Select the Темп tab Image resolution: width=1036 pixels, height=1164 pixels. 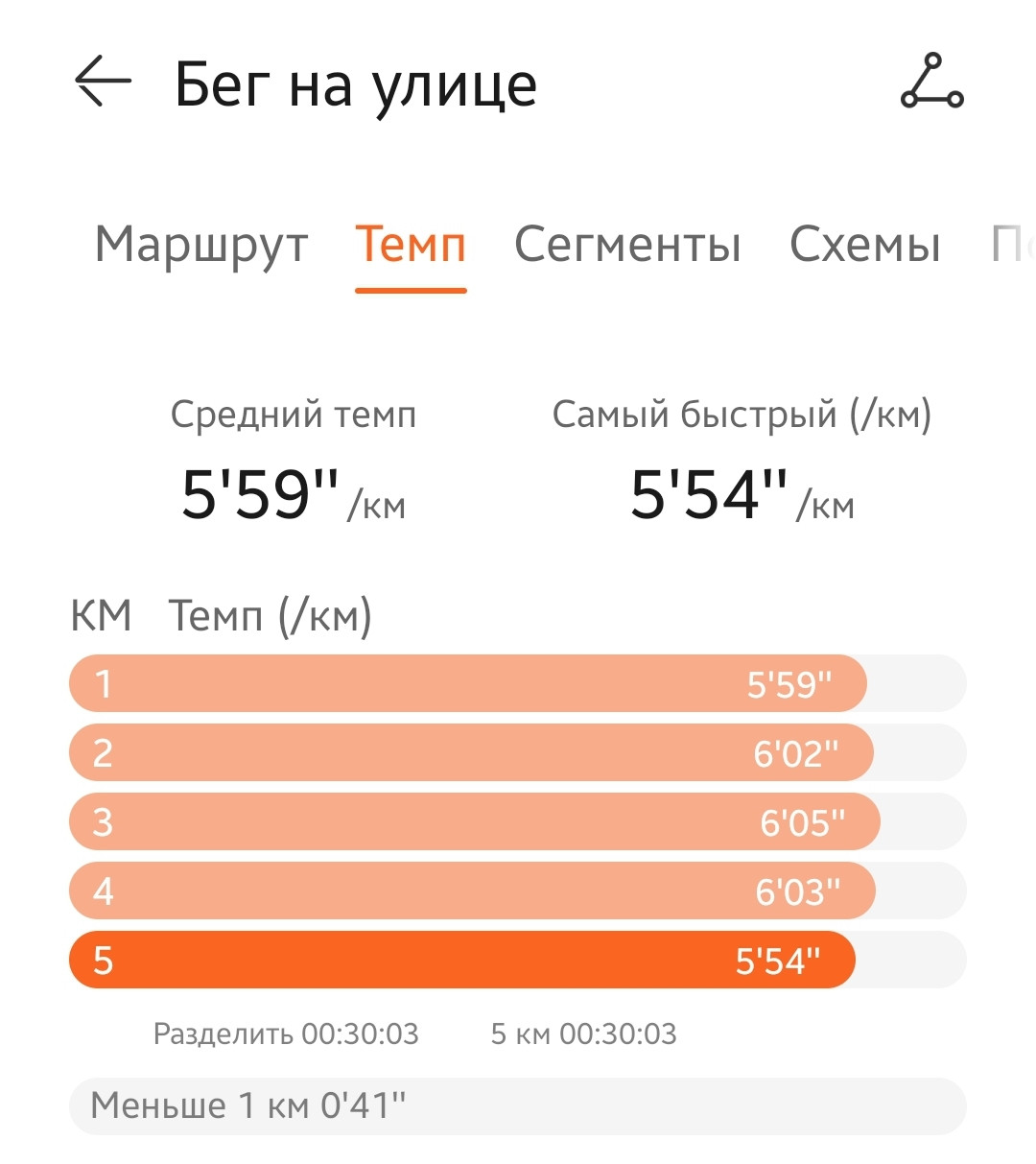tap(411, 245)
